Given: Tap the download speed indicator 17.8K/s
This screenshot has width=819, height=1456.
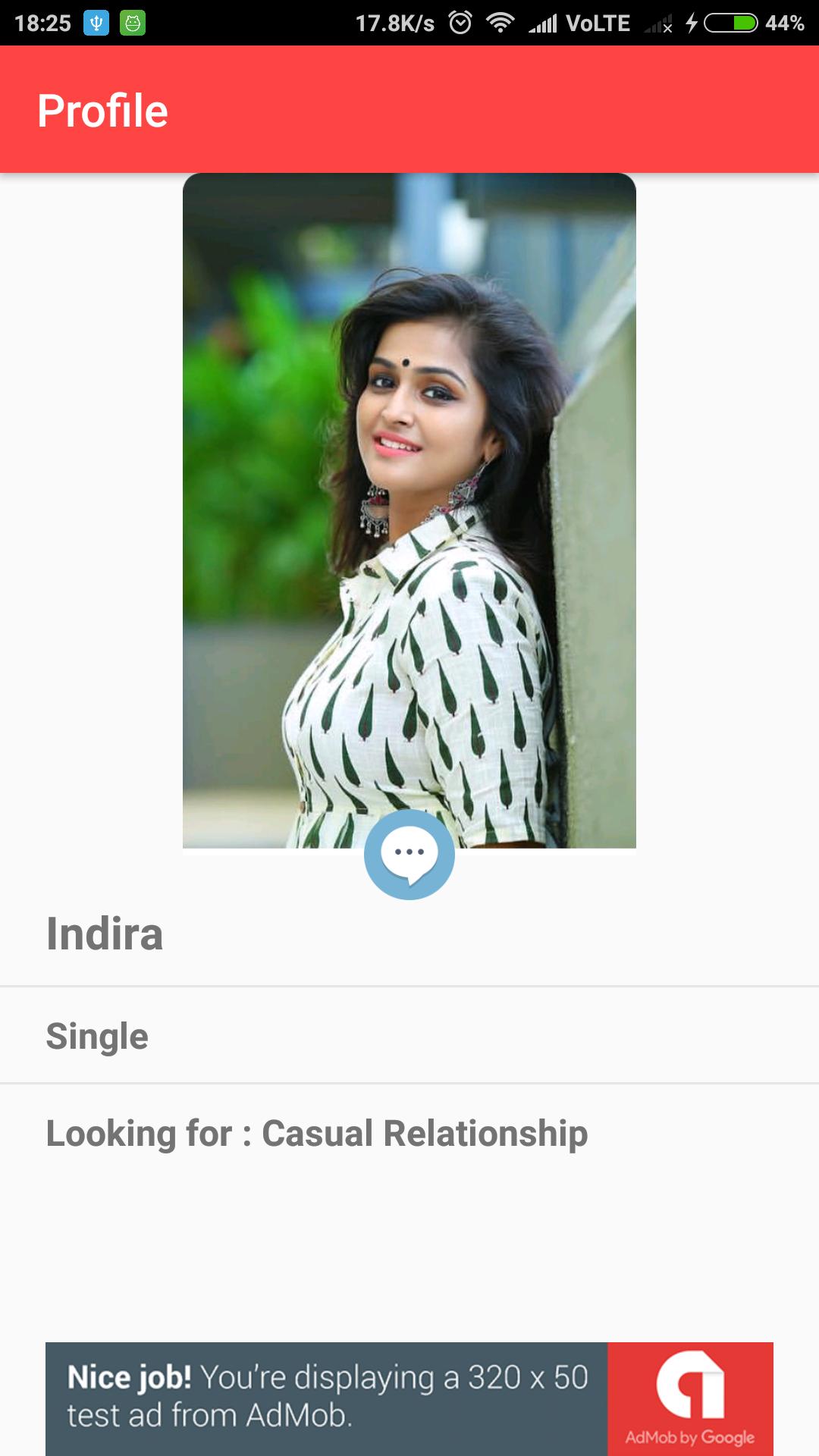Looking at the screenshot, I should coord(388,21).
